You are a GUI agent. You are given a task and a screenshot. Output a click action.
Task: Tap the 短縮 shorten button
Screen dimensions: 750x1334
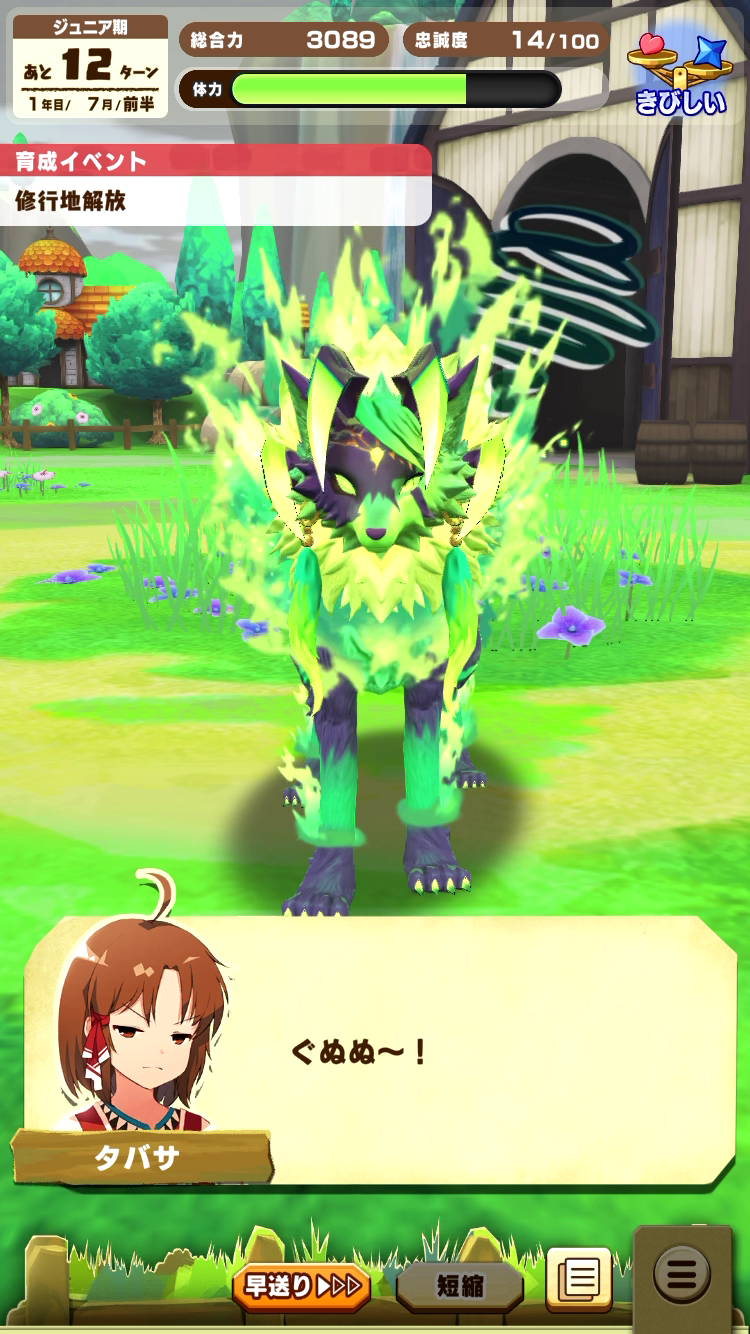460,1287
